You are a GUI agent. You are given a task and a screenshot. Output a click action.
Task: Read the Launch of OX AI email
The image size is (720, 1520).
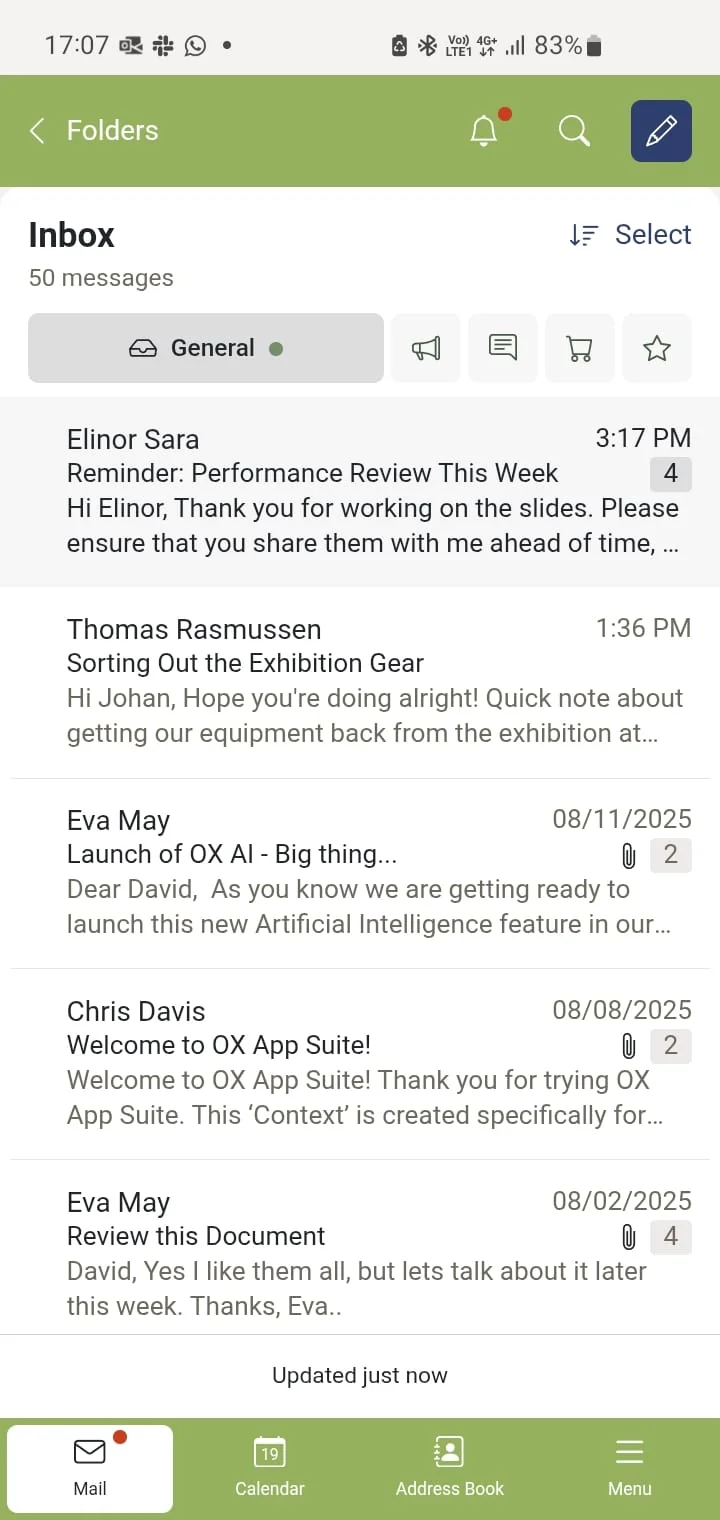360,872
